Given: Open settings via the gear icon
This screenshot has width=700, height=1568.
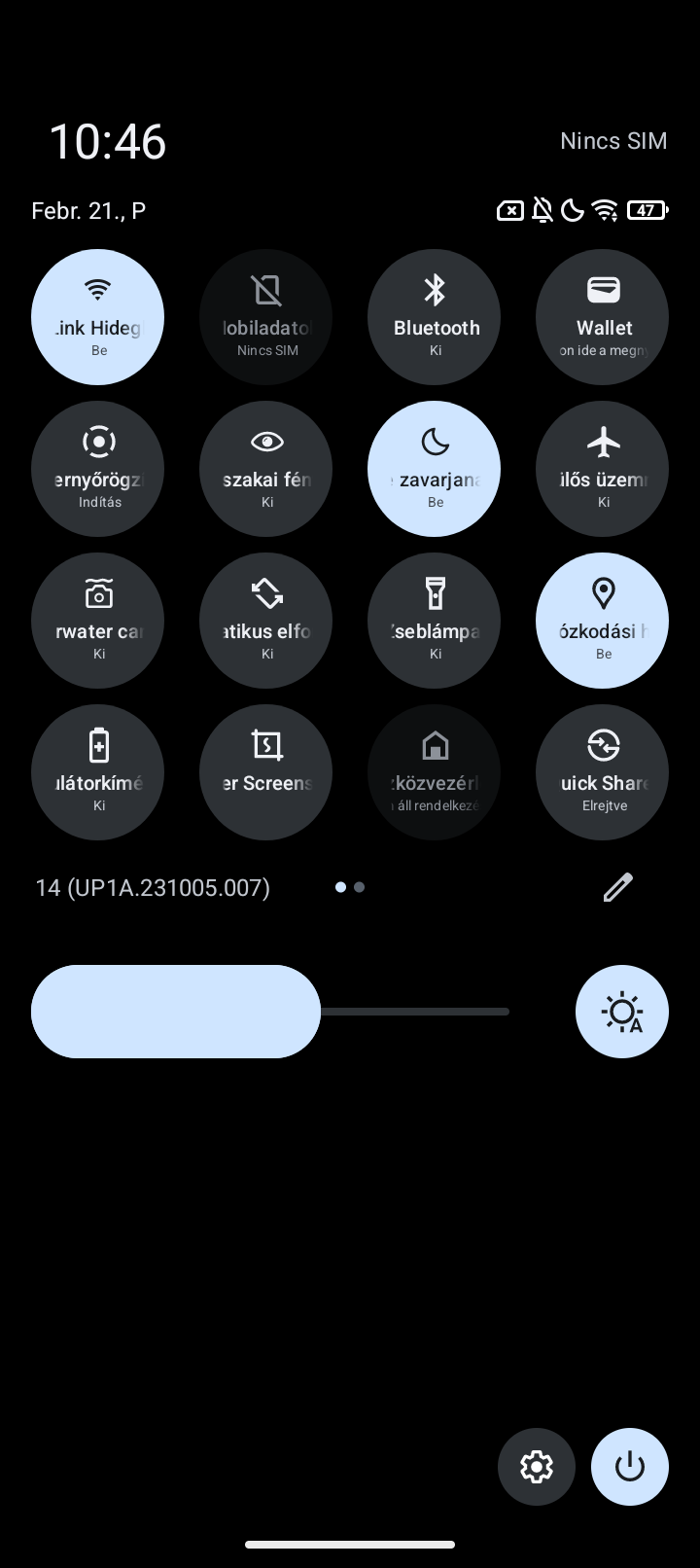Looking at the screenshot, I should (537, 1467).
